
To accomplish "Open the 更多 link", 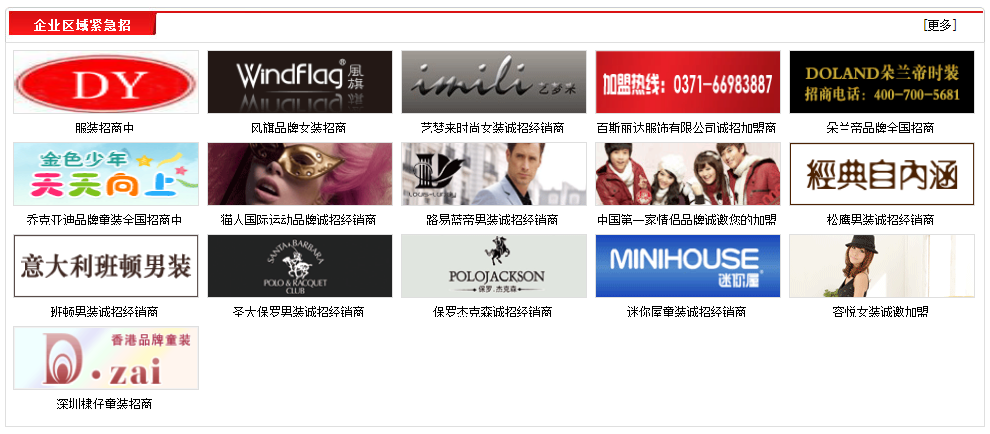I will click(940, 25).
